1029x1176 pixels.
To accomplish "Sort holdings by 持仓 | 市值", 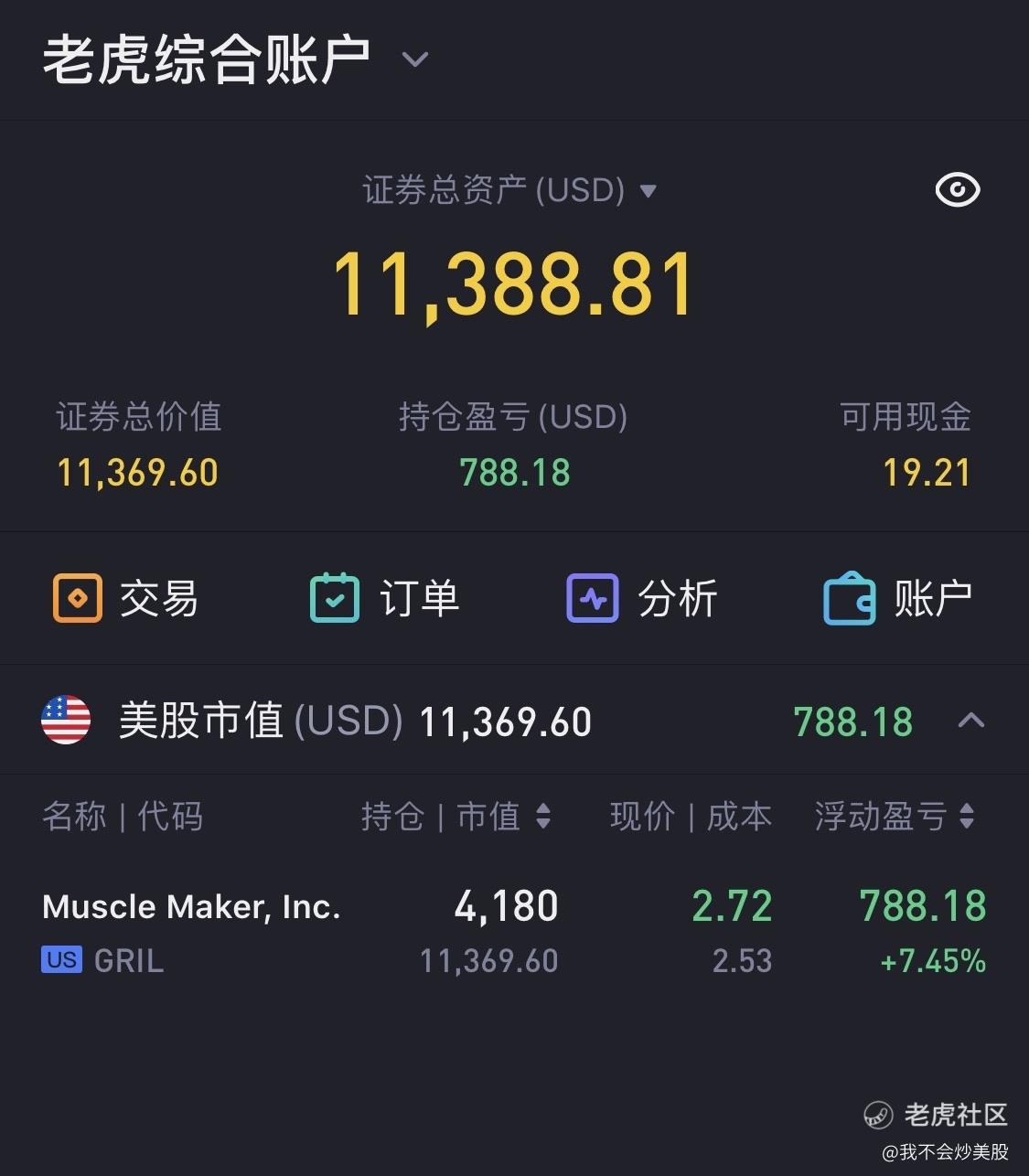I will (542, 816).
